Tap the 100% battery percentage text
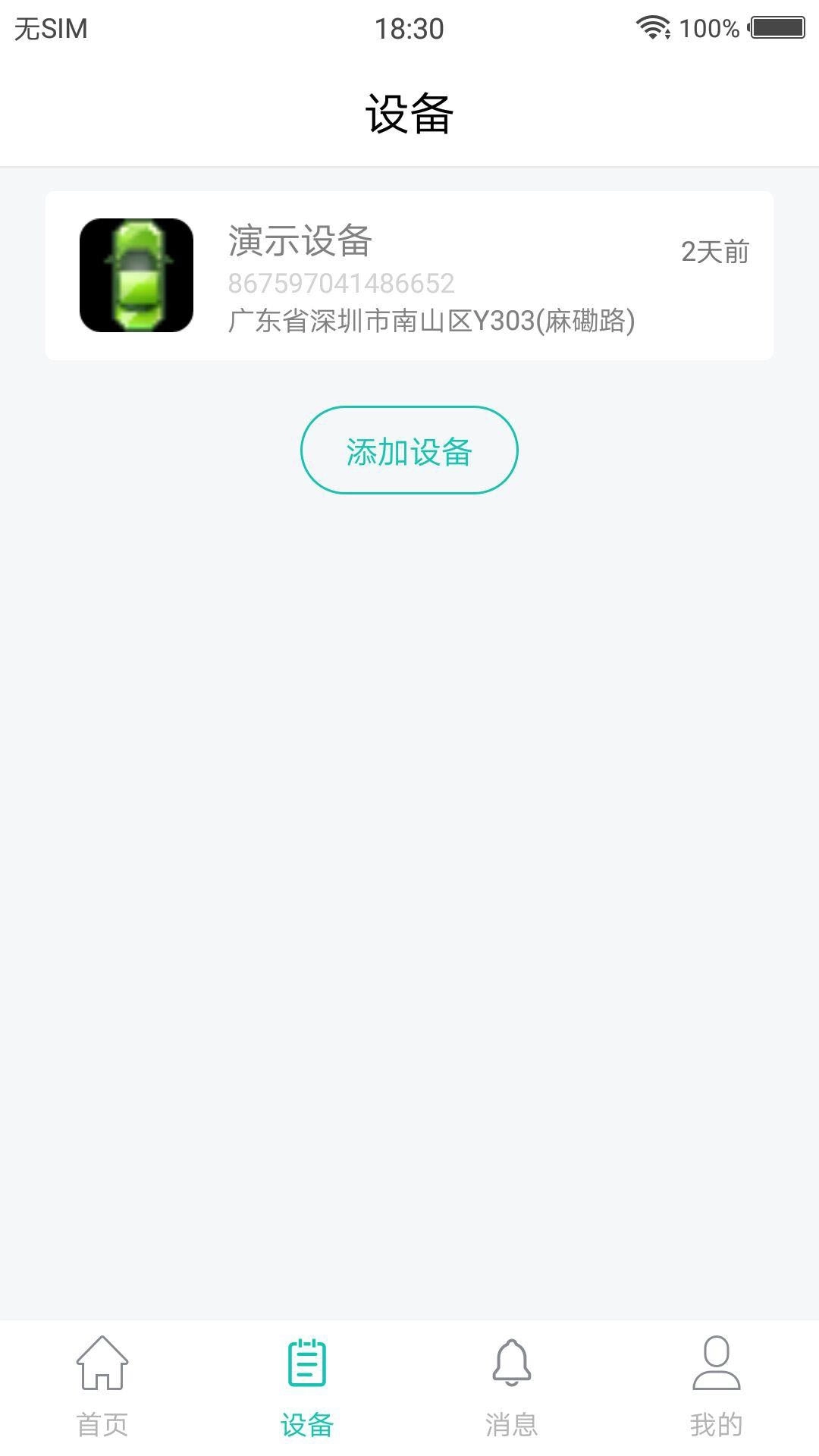Viewport: 819px width, 1456px height. click(x=709, y=29)
